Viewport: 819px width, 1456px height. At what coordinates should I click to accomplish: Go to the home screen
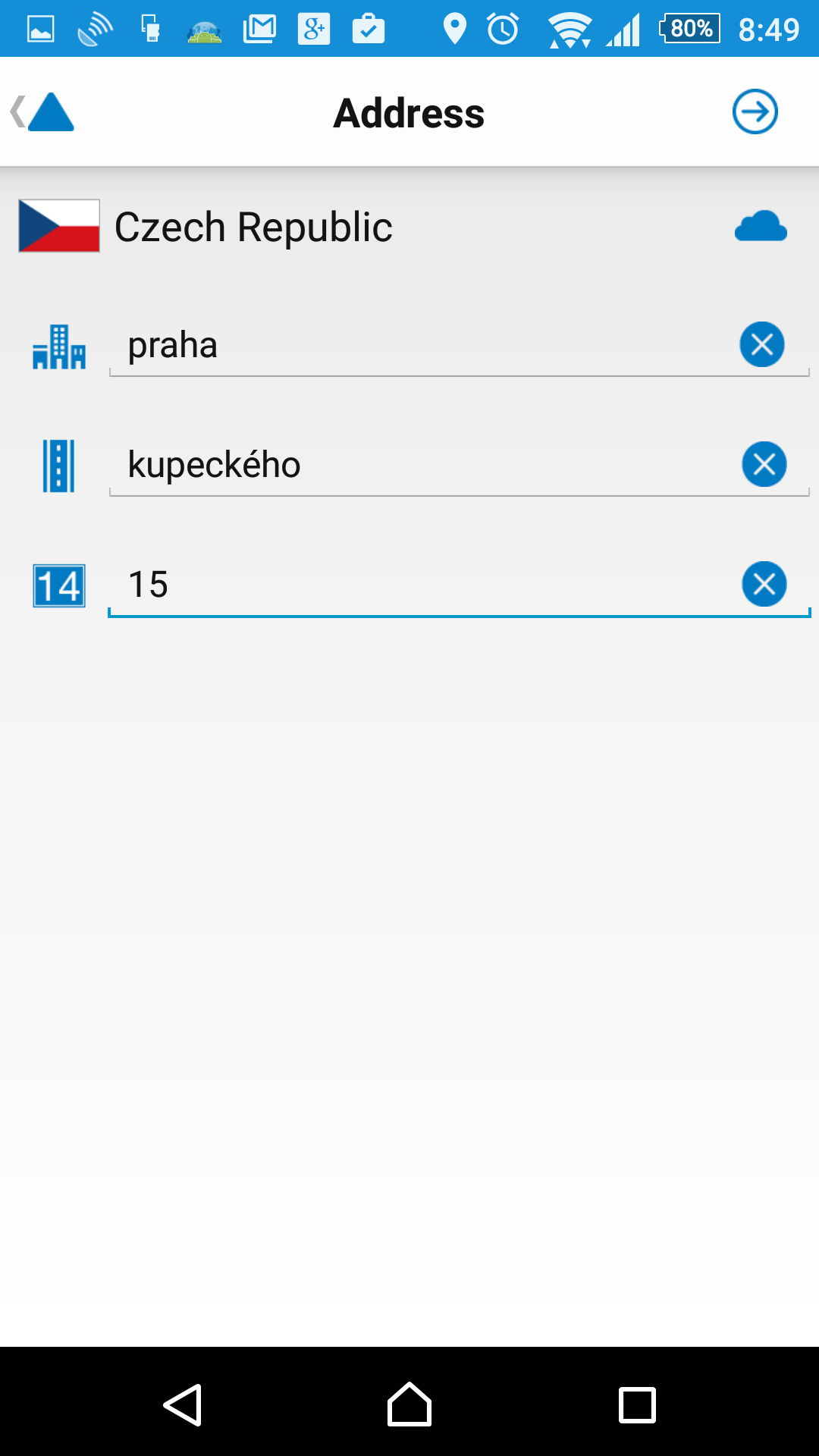(409, 1404)
